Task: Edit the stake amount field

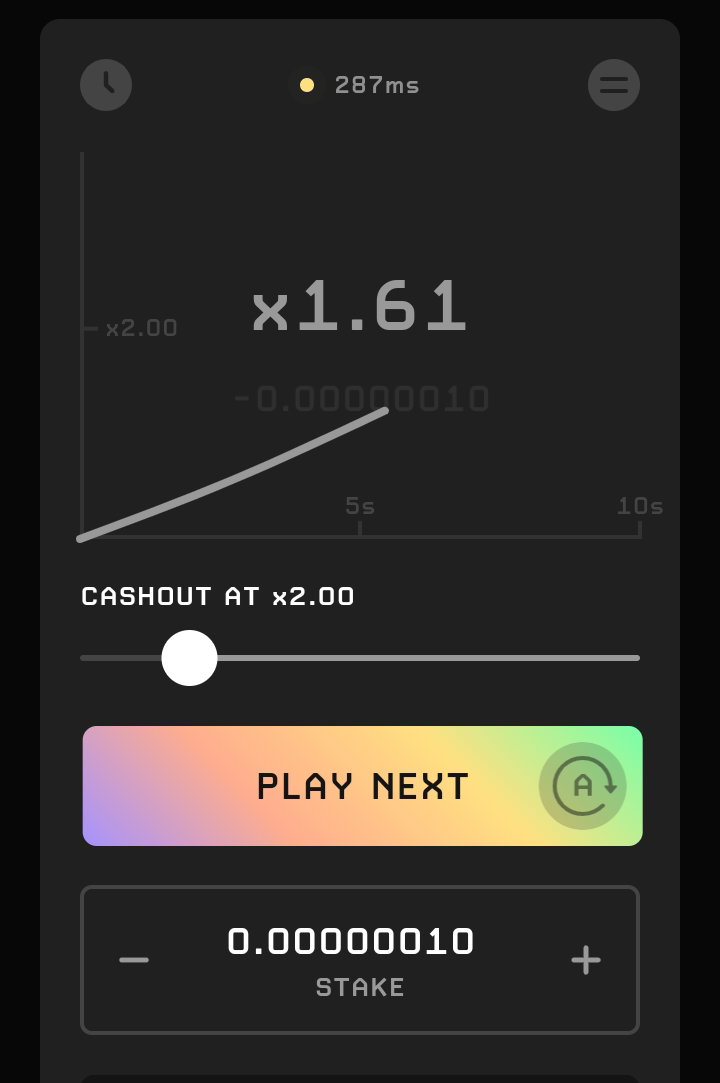Action: [x=351, y=941]
